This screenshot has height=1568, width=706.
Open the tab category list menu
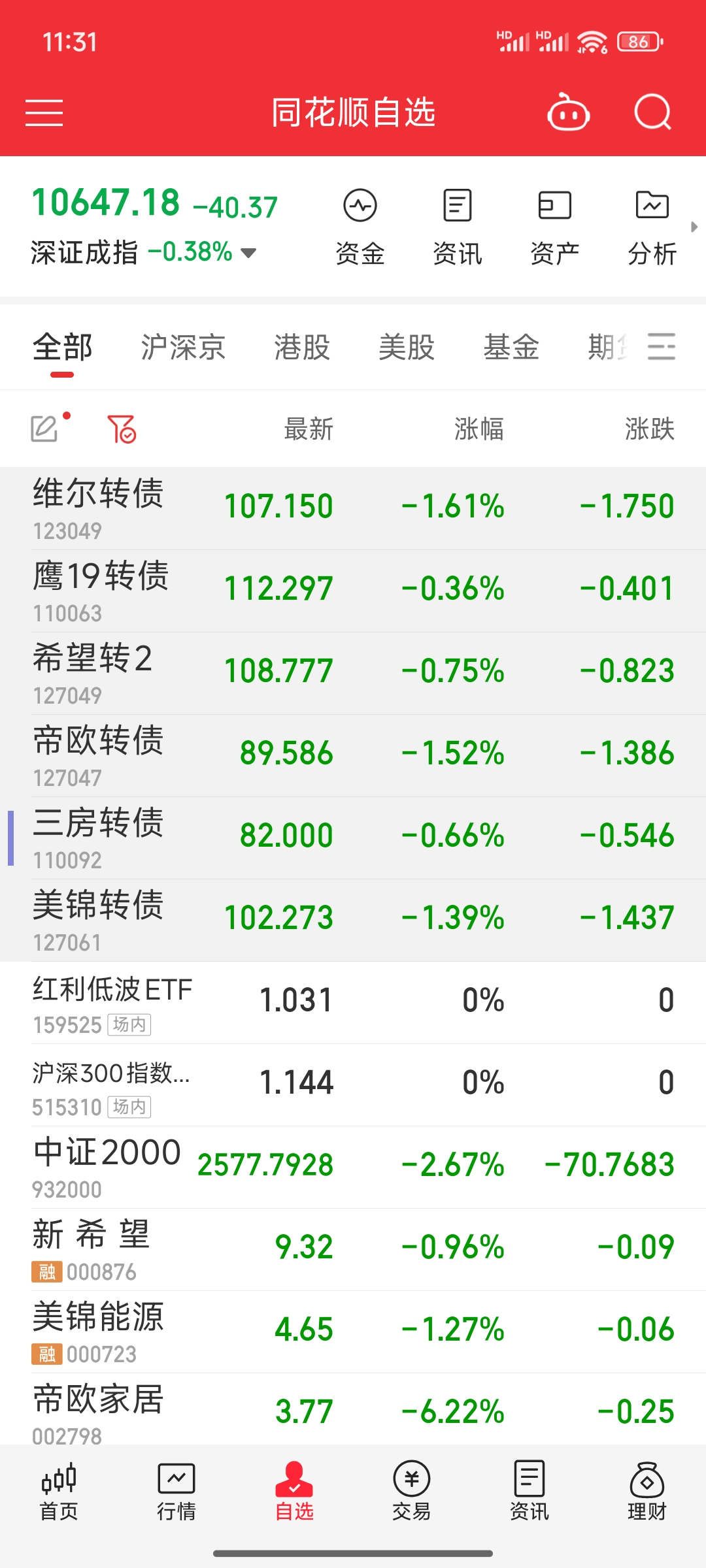point(661,346)
